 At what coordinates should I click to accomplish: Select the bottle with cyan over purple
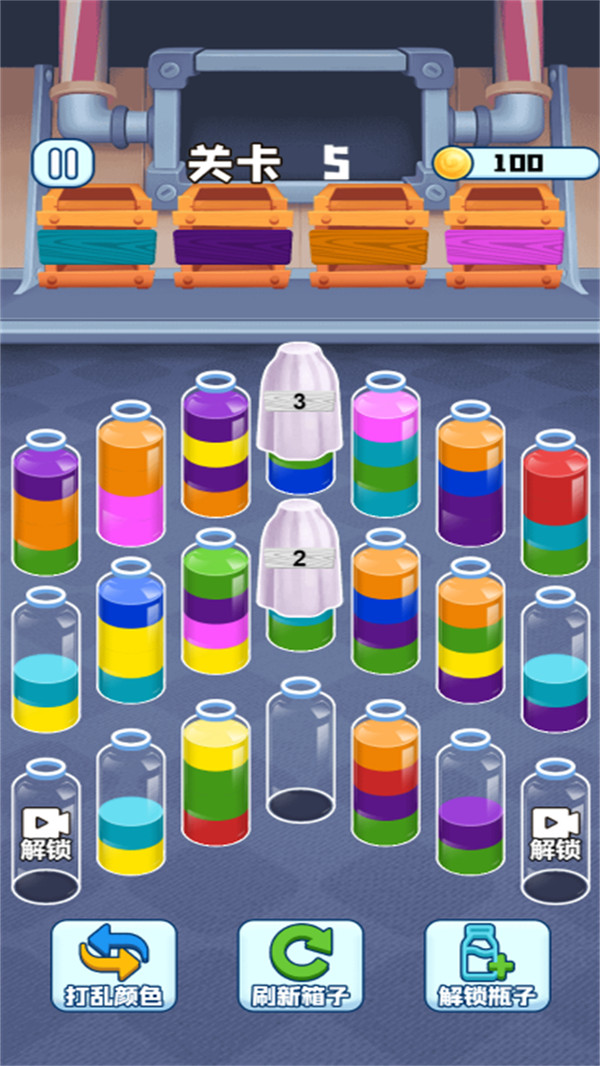pos(555,665)
